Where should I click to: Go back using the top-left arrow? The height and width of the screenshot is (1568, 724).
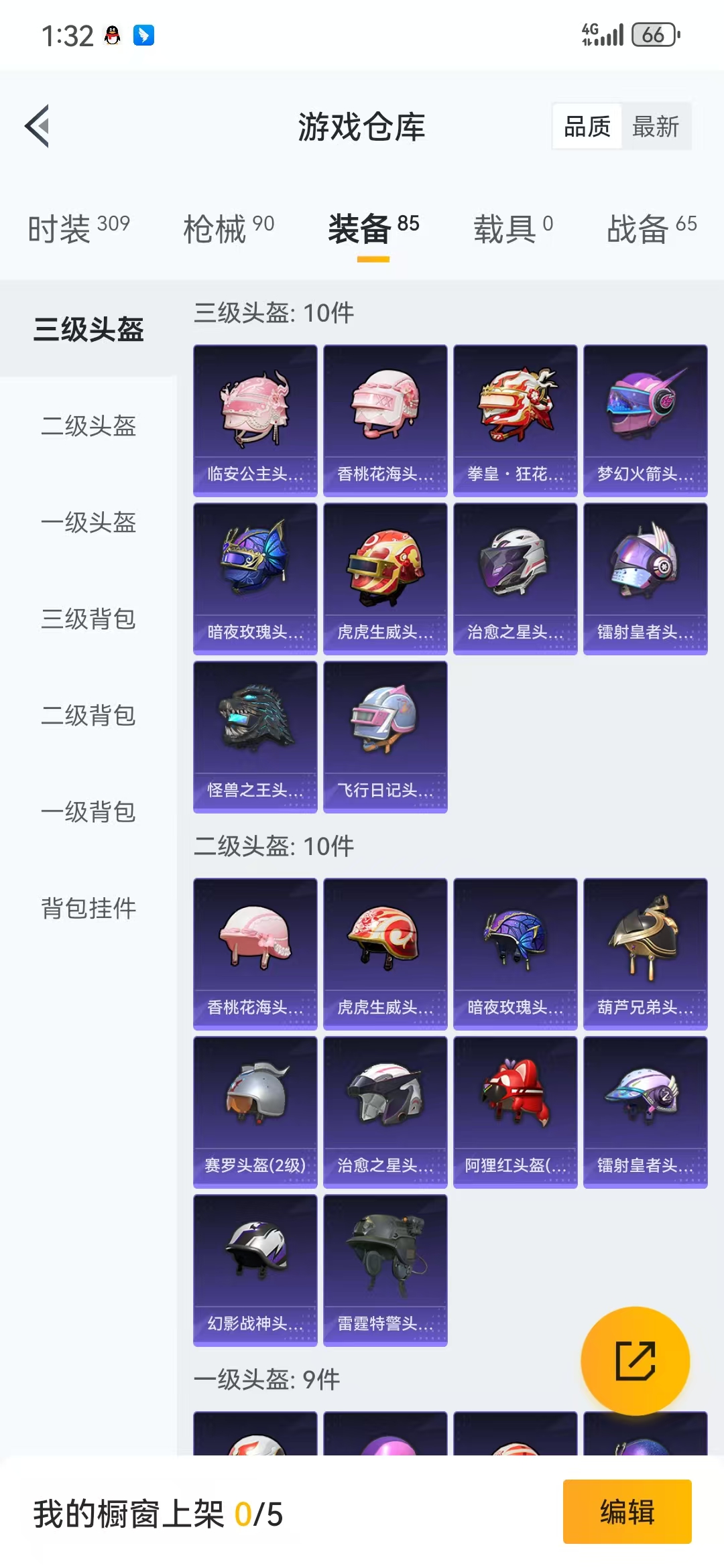click(x=38, y=126)
